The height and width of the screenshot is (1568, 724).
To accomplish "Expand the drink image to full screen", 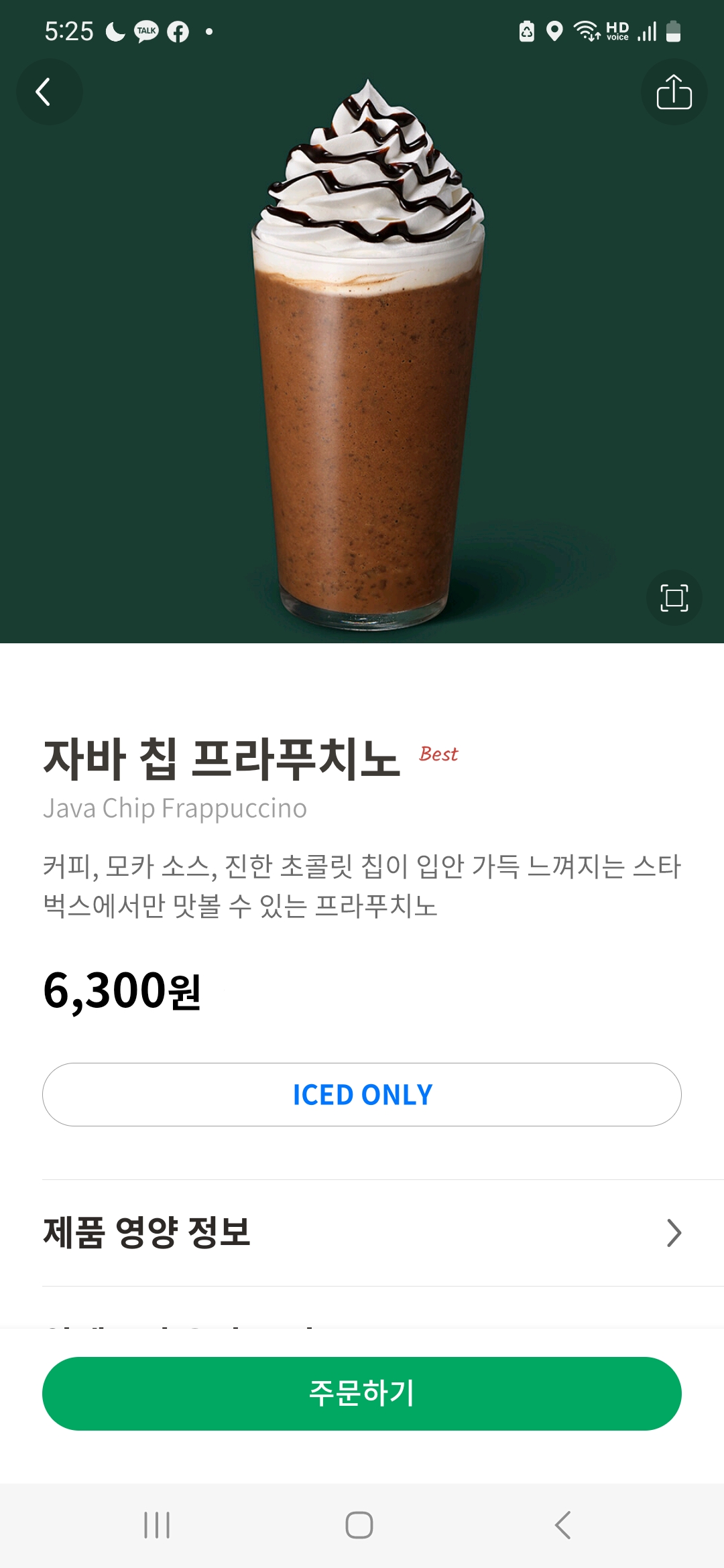I will coord(674,598).
